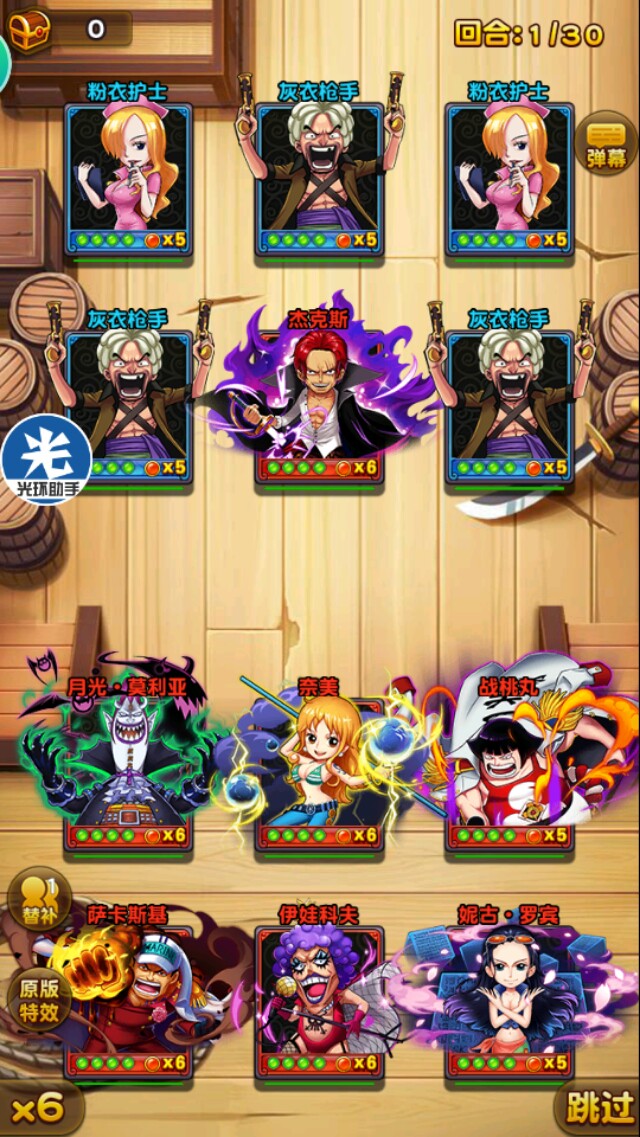Tap the 跳过 skip button
Viewport: 640px width, 1137px height.
click(x=599, y=1106)
